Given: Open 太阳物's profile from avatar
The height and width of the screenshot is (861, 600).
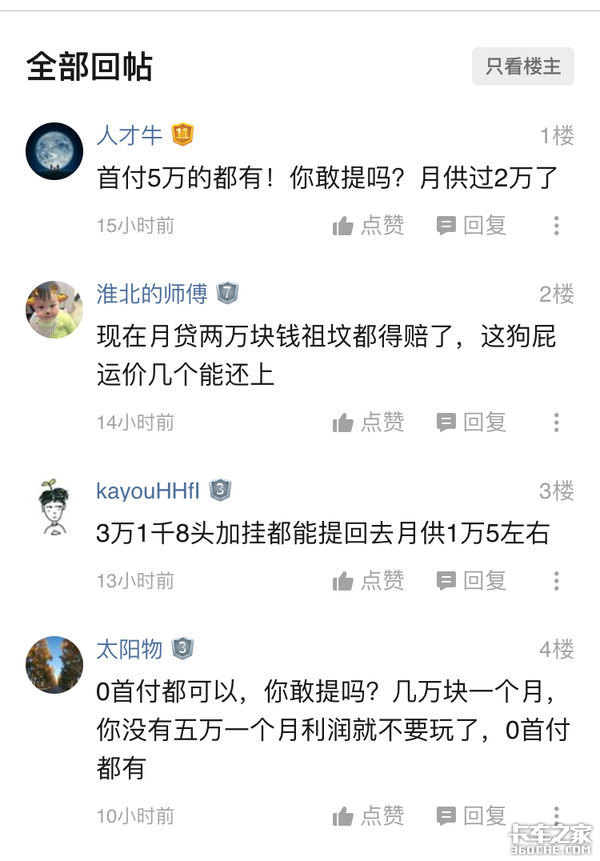Looking at the screenshot, I should pos(53,665).
